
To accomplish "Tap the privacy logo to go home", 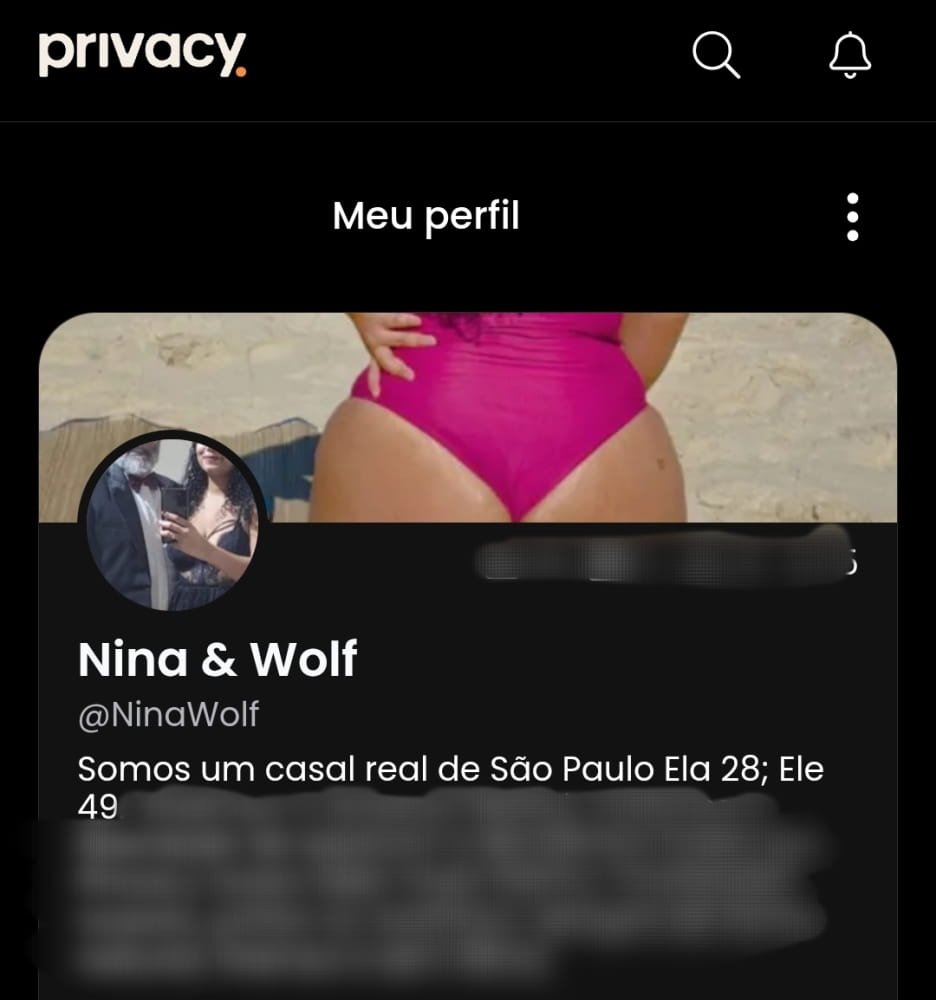I will pyautogui.click(x=142, y=52).
